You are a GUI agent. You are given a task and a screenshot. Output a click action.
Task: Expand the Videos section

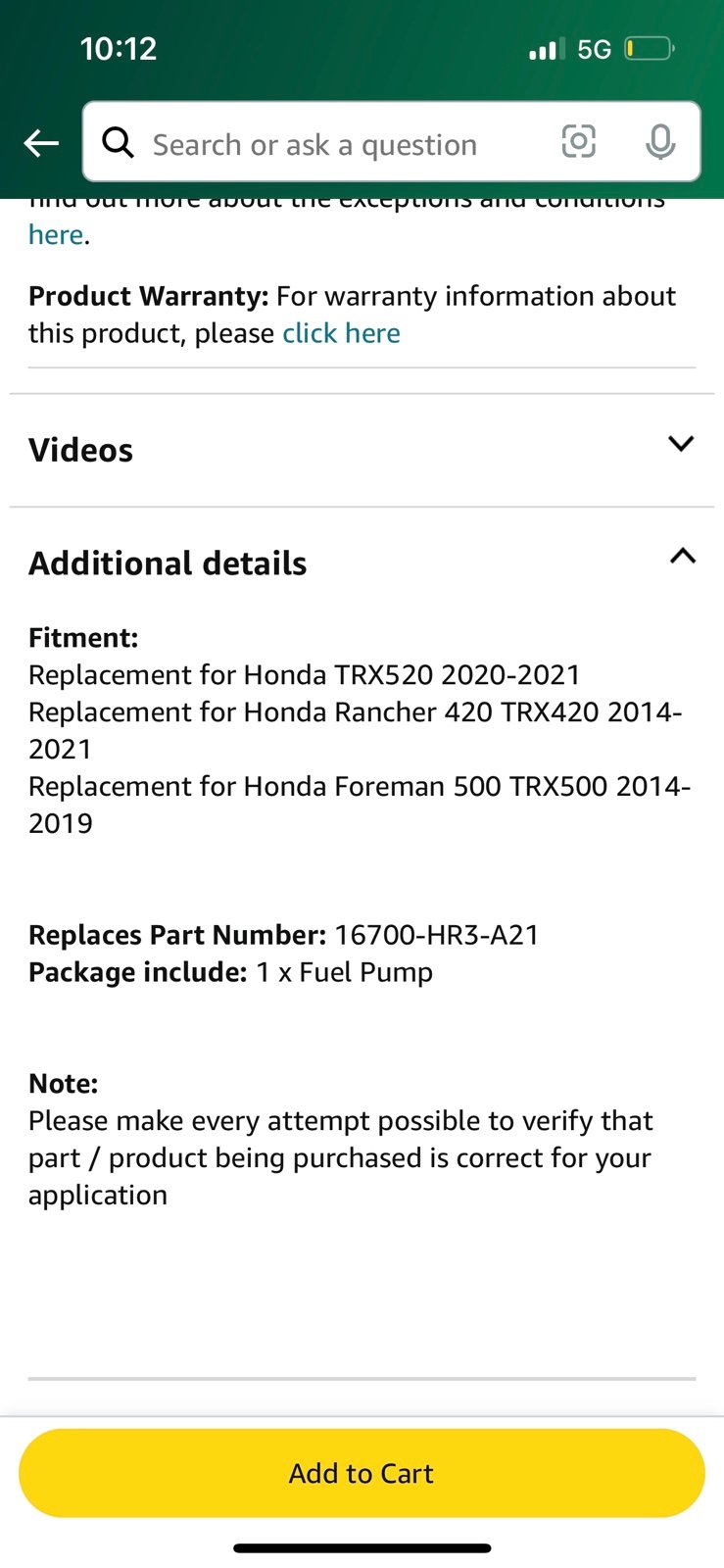tap(362, 450)
